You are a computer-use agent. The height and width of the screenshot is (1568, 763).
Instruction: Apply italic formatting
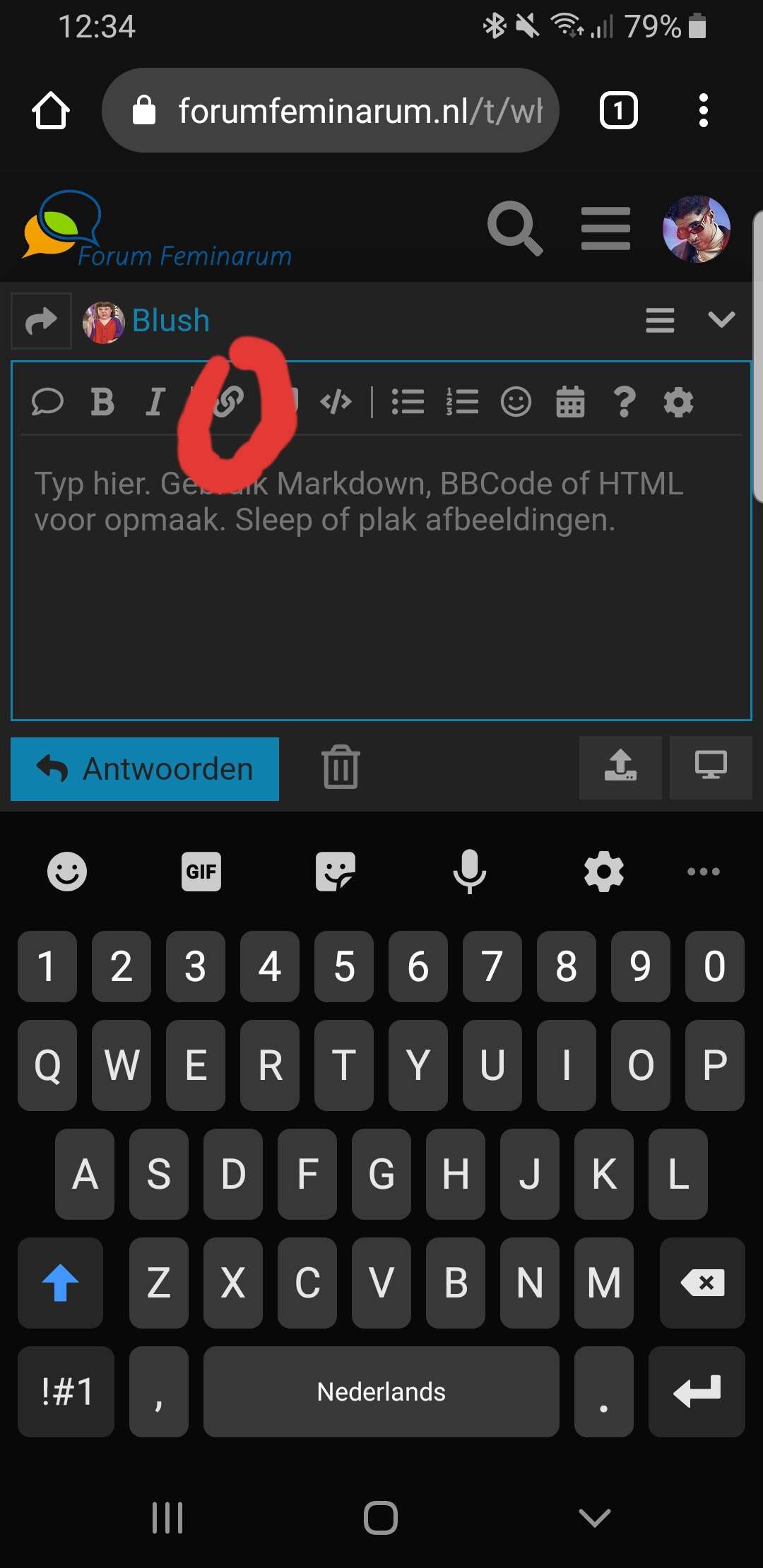click(155, 402)
